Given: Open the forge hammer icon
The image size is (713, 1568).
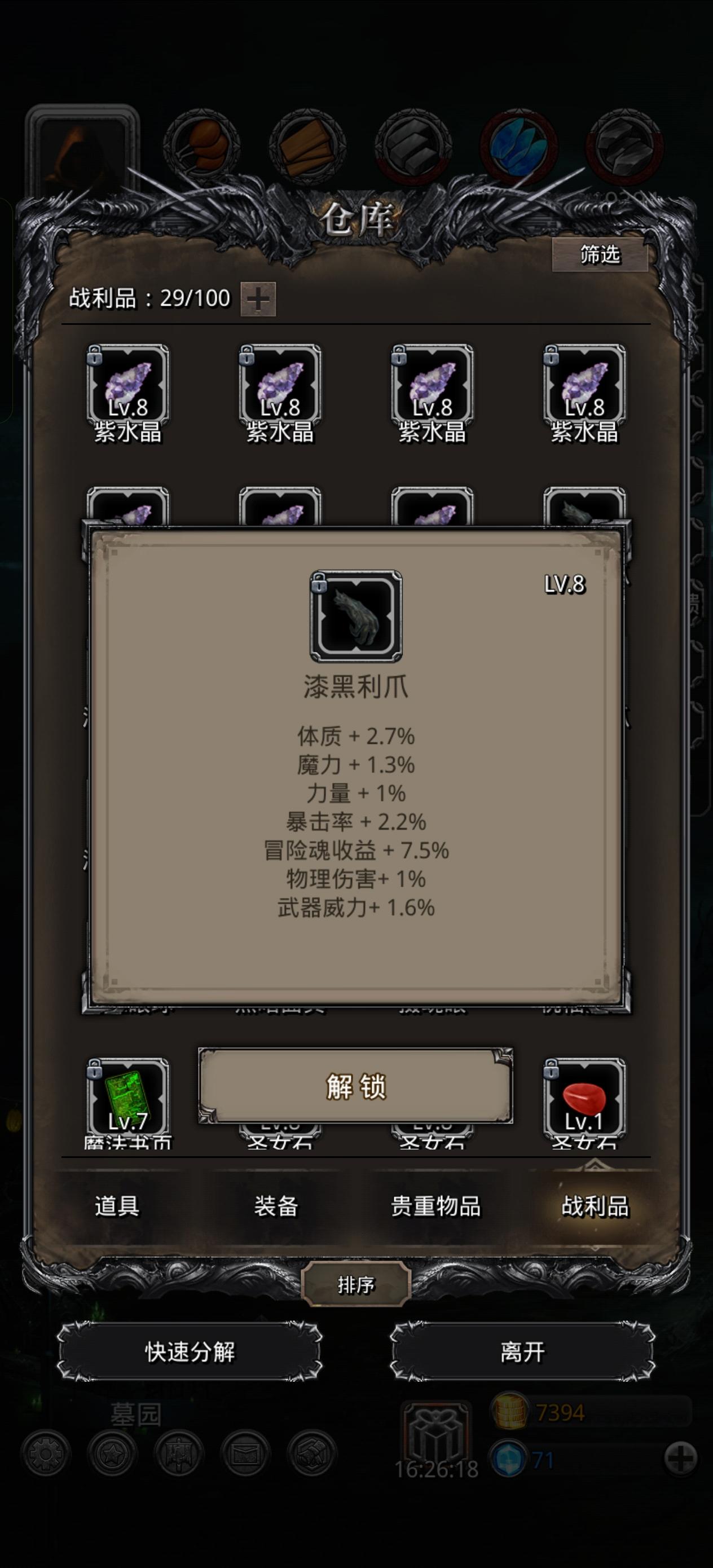Looking at the screenshot, I should click(x=311, y=1454).
